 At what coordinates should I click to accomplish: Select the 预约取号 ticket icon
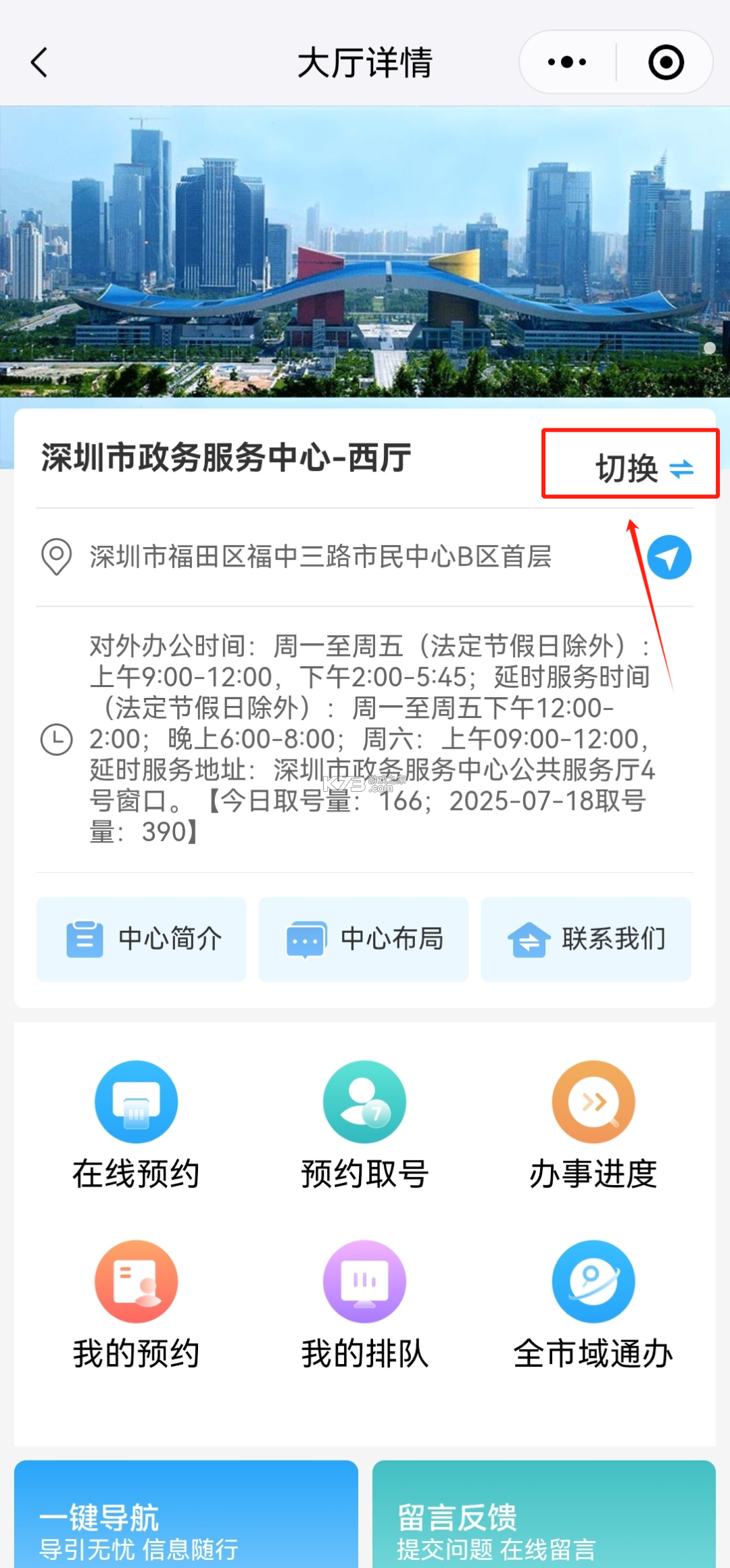(x=364, y=1121)
